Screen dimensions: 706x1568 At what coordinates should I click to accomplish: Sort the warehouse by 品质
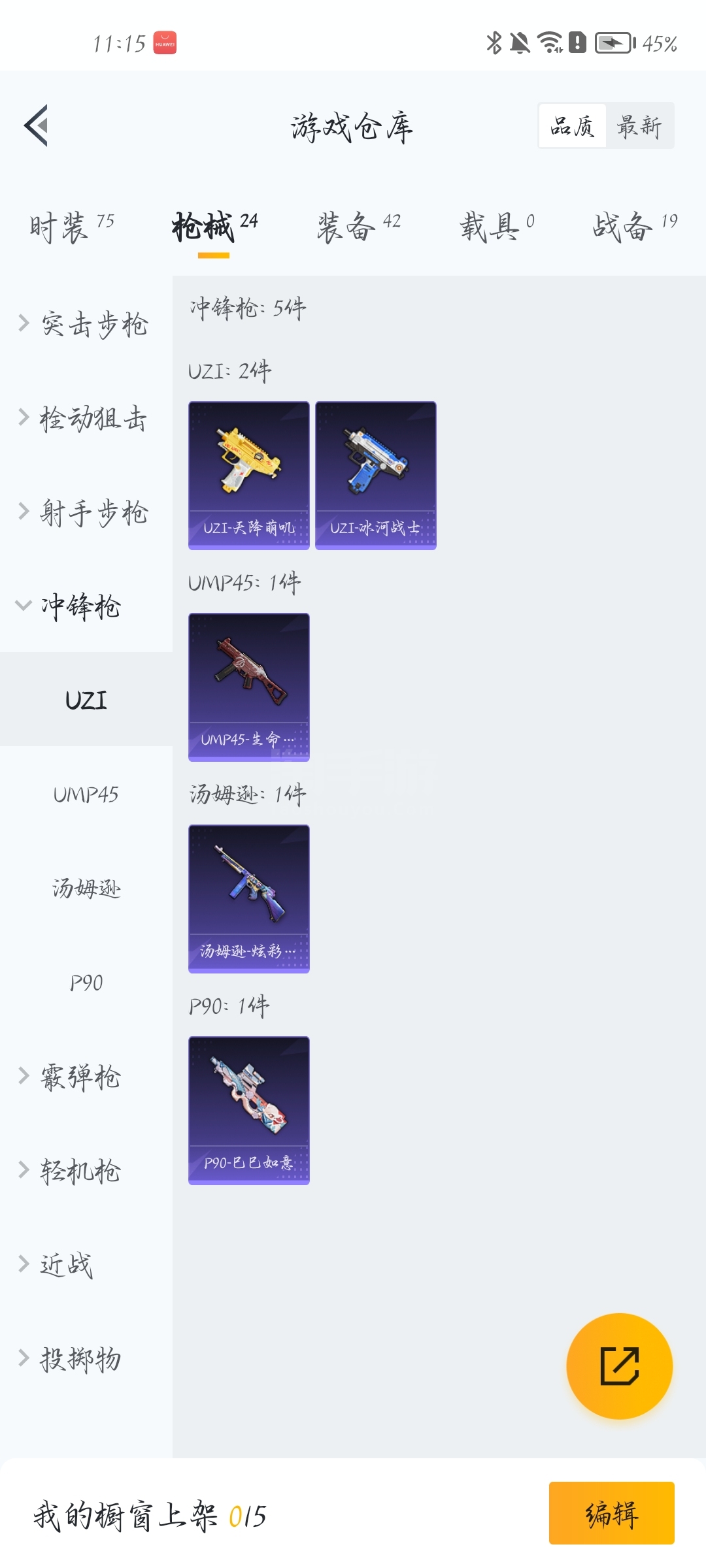pyautogui.click(x=572, y=125)
